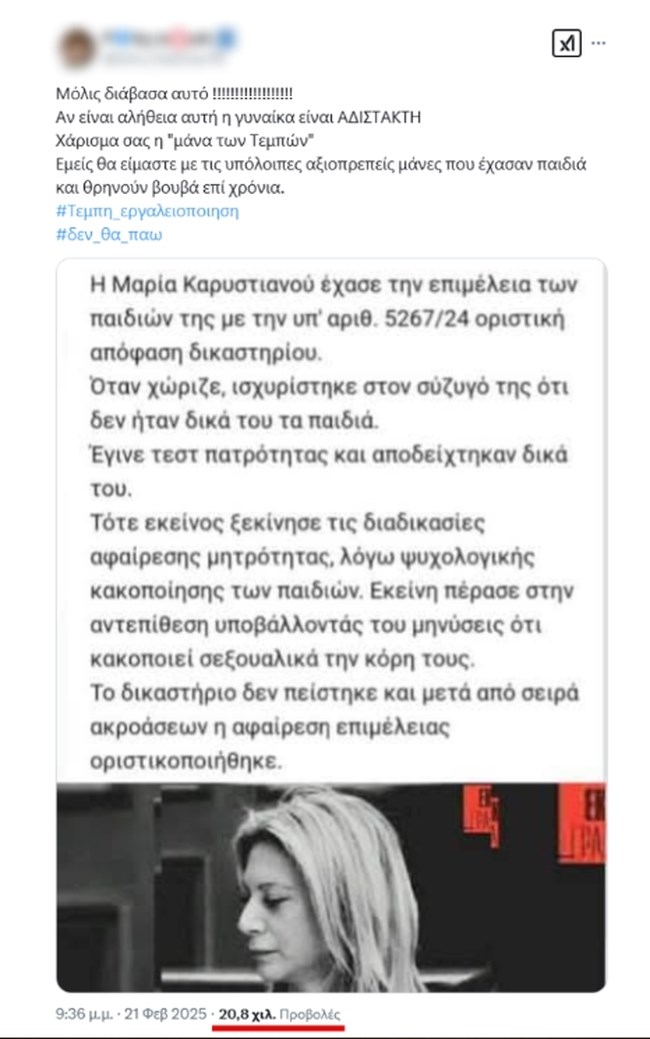Open the #Τεμπη_εργαλειοποιηση hashtag
This screenshot has height=1039, width=650.
pyautogui.click(x=148, y=211)
